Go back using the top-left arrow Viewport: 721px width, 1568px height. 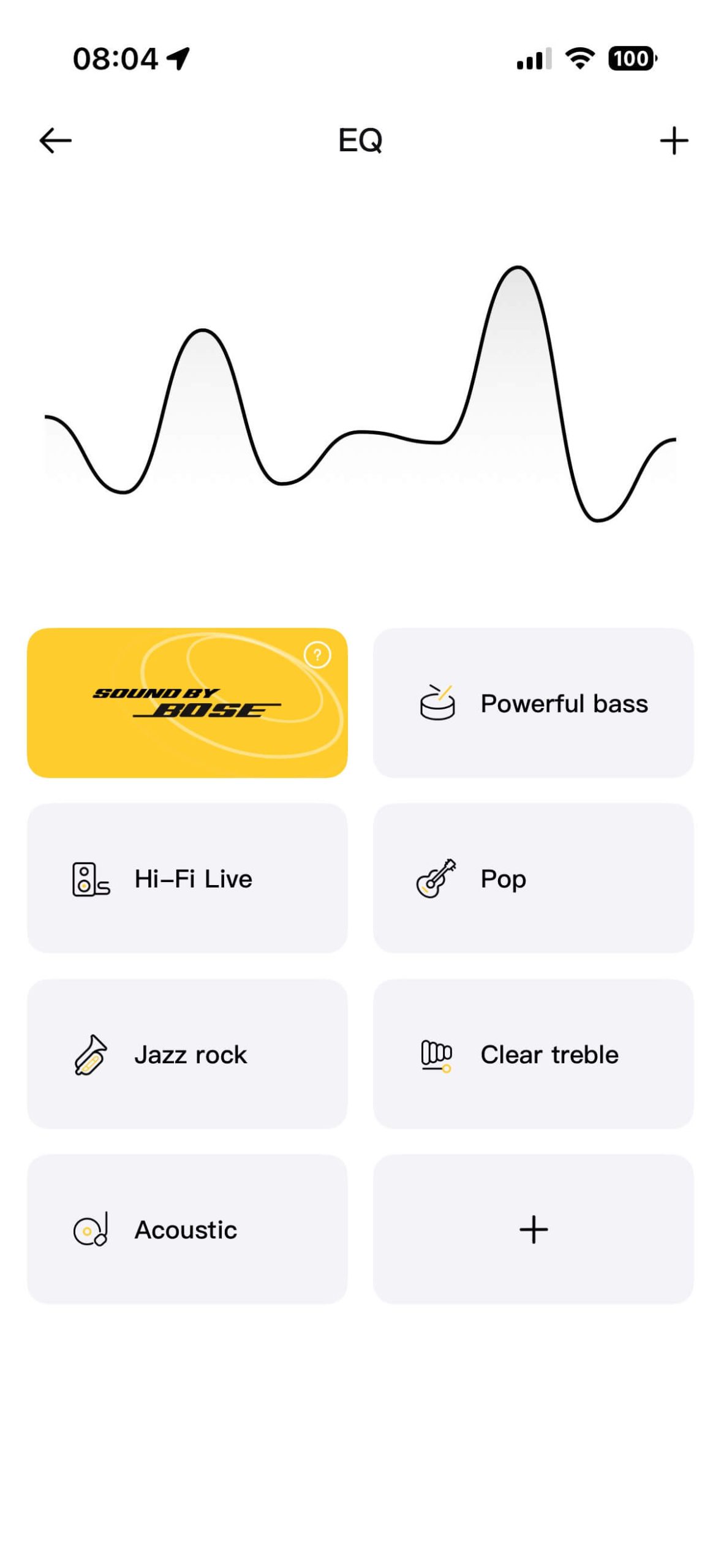pyautogui.click(x=55, y=140)
